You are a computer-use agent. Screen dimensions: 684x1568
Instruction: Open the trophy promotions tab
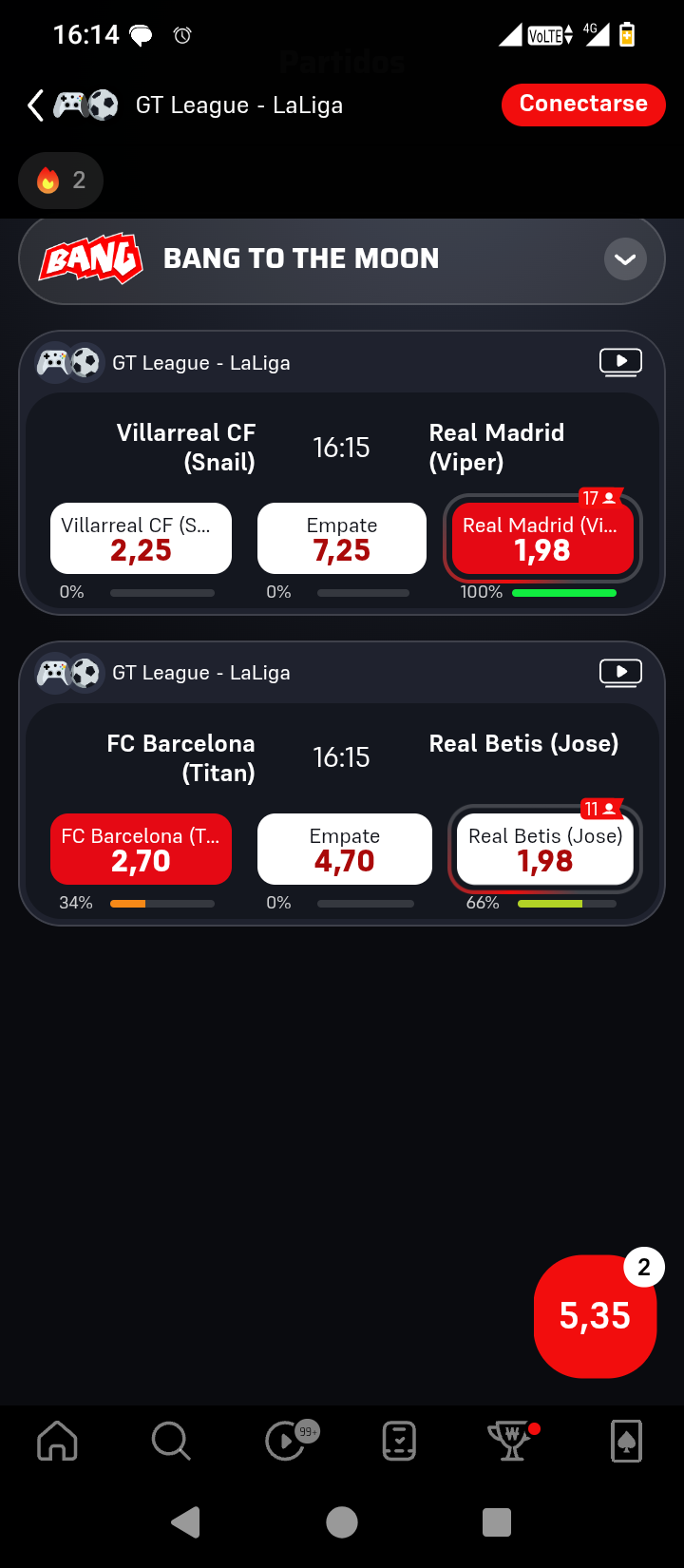pos(513,1441)
